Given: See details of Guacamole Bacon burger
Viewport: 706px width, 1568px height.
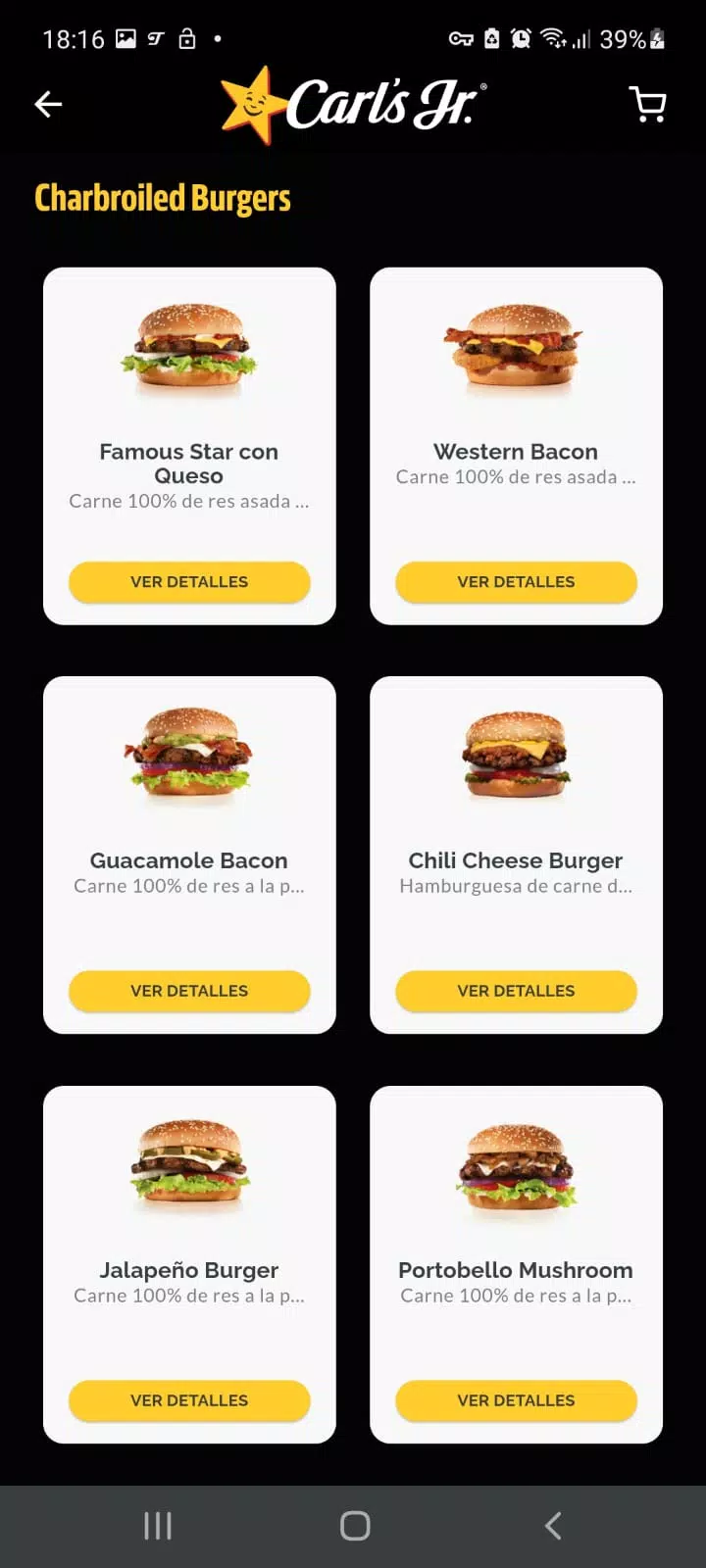Looking at the screenshot, I should click(x=189, y=991).
